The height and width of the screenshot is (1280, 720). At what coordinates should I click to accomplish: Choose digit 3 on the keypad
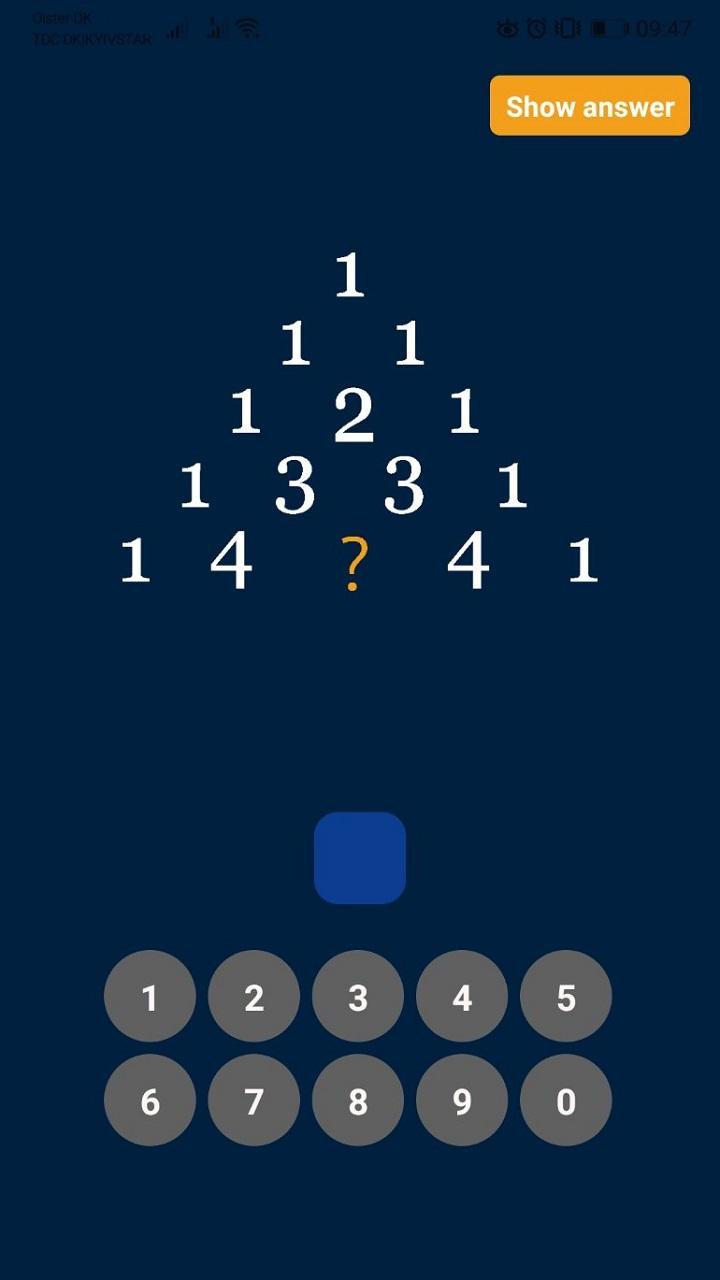pos(358,997)
